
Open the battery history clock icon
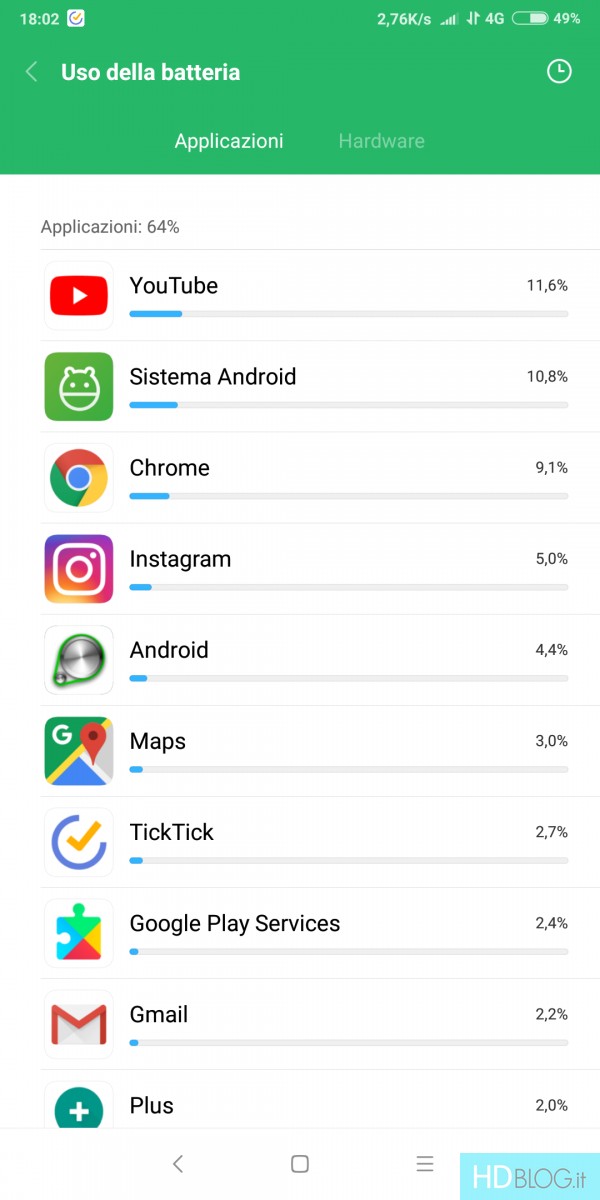pos(559,71)
